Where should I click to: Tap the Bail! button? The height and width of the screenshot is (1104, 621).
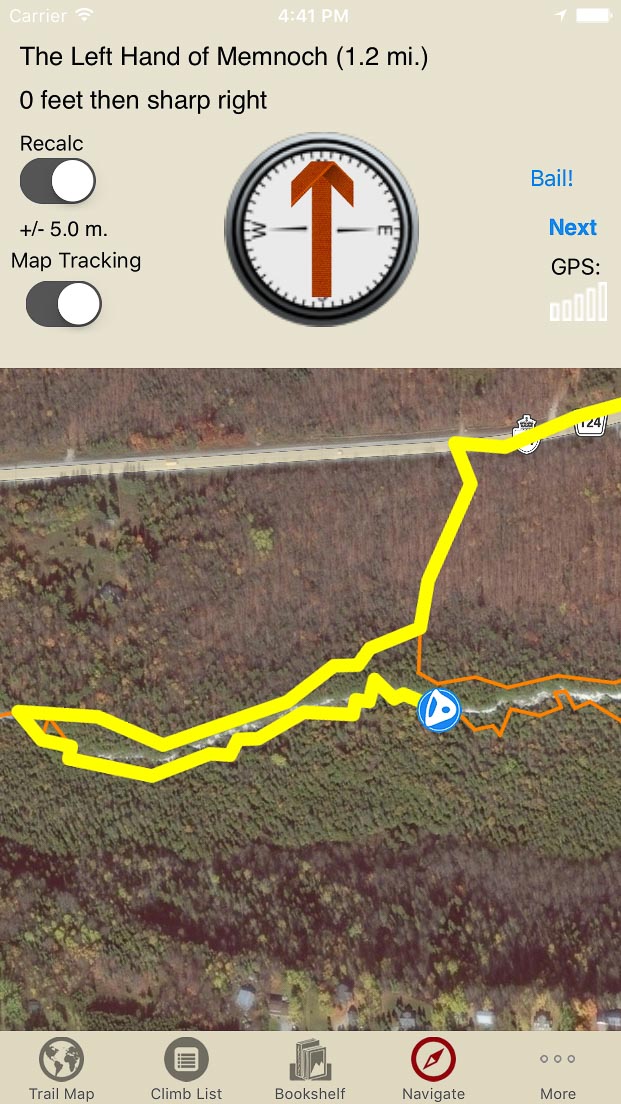coord(552,179)
